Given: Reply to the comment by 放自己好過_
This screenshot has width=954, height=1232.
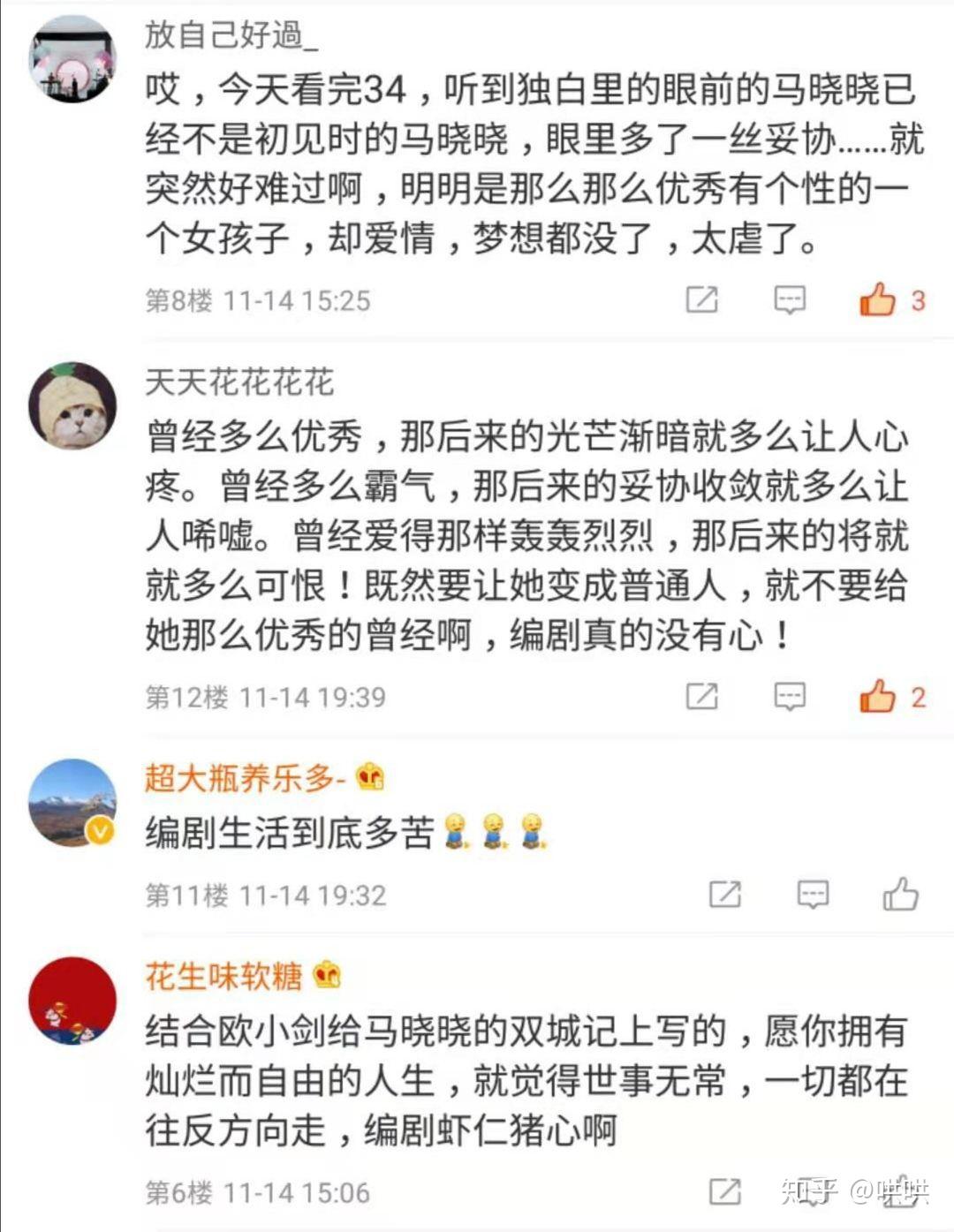Looking at the screenshot, I should click(790, 300).
